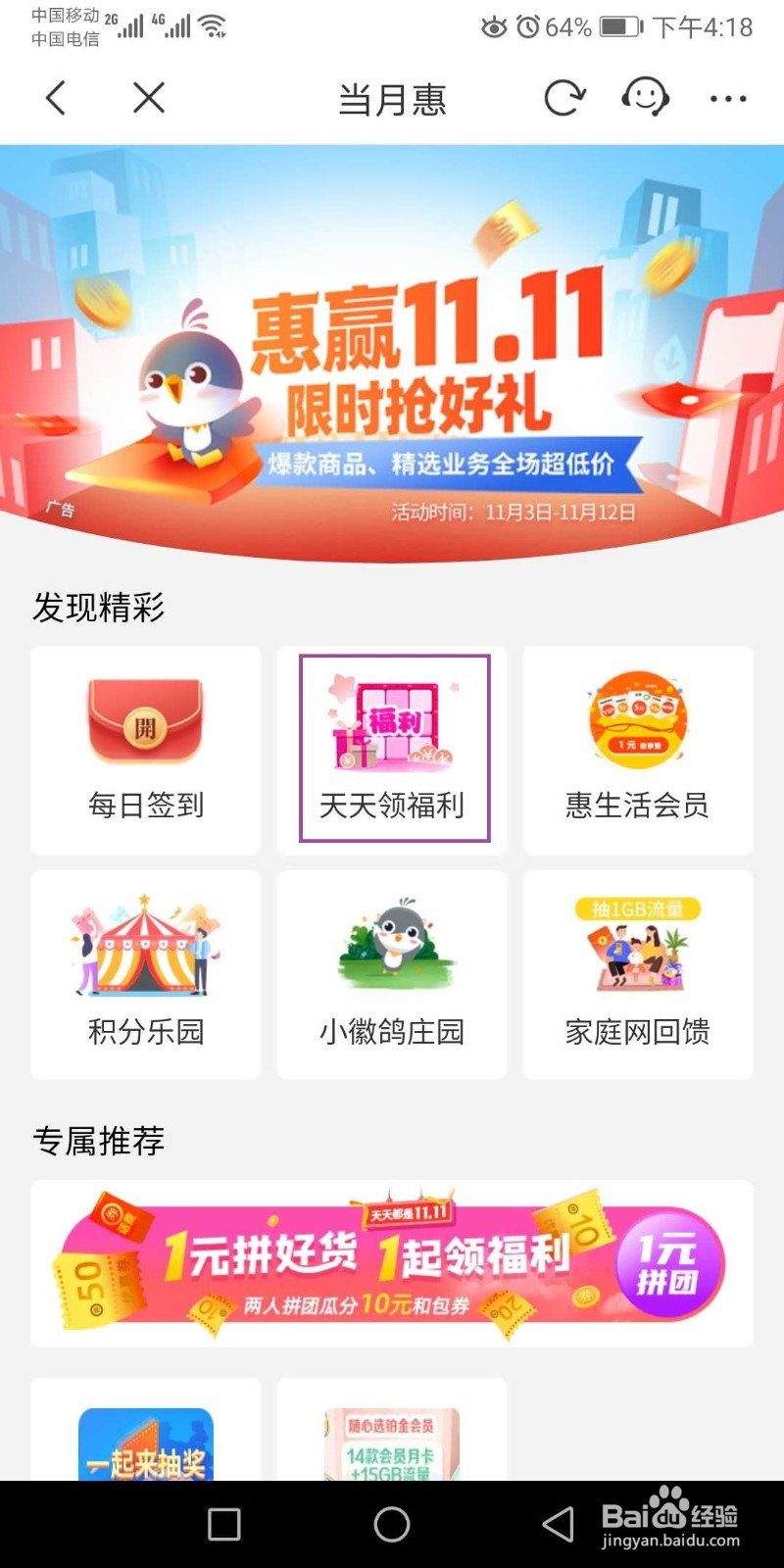Go back with the back arrow
784x1568 pixels.
(56, 98)
